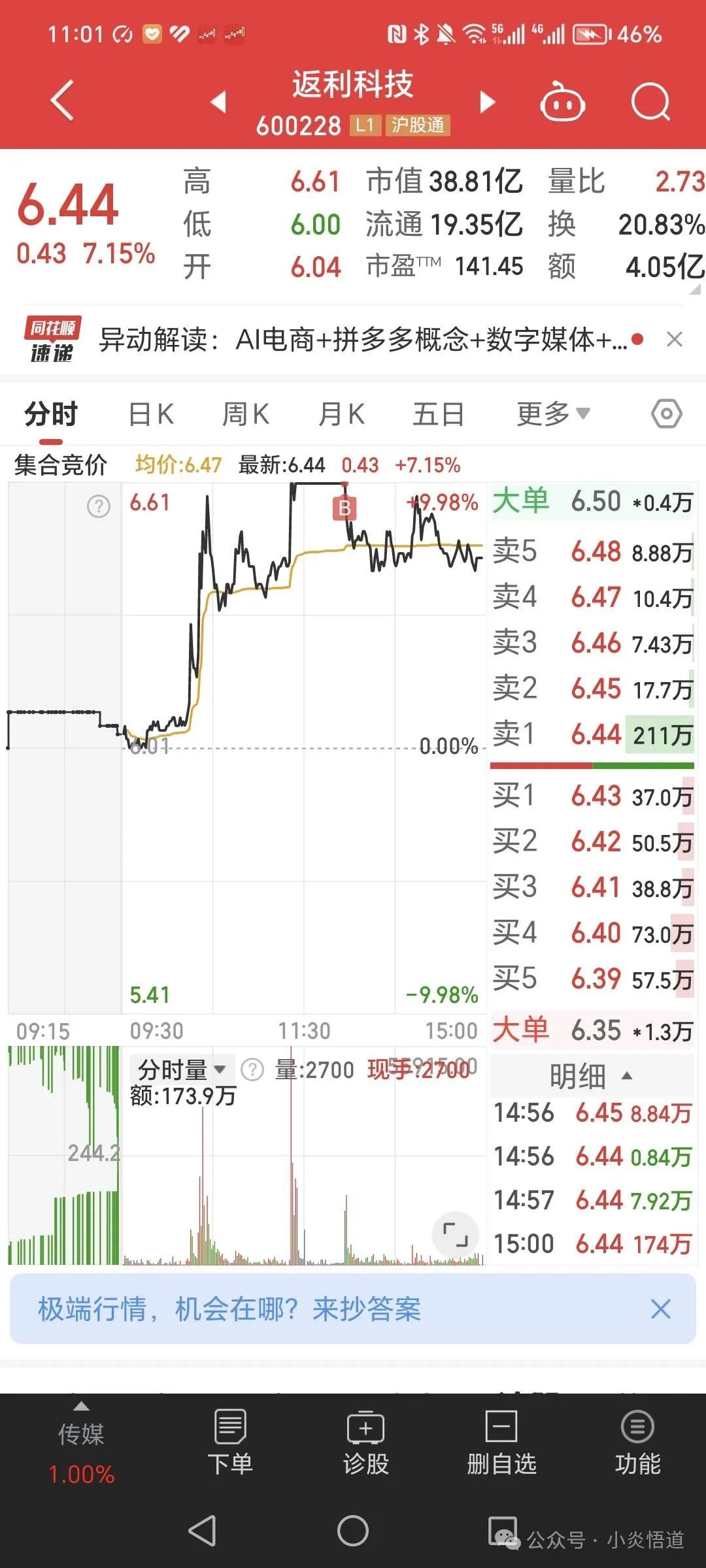
Task: Switch to the 周K tab
Action: 246,414
